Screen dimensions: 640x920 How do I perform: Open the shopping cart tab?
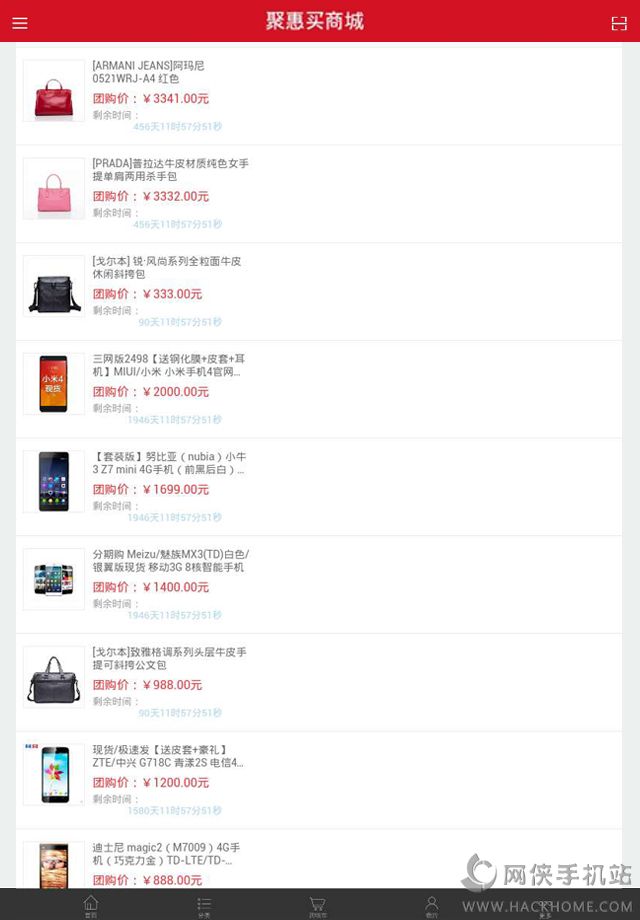(317, 905)
